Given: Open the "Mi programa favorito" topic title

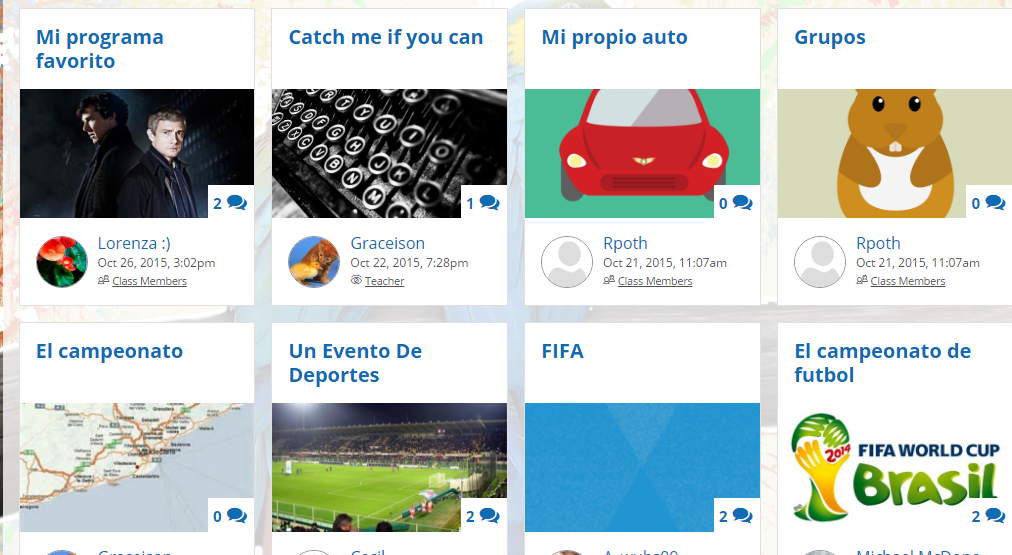Looking at the screenshot, I should pos(99,49).
